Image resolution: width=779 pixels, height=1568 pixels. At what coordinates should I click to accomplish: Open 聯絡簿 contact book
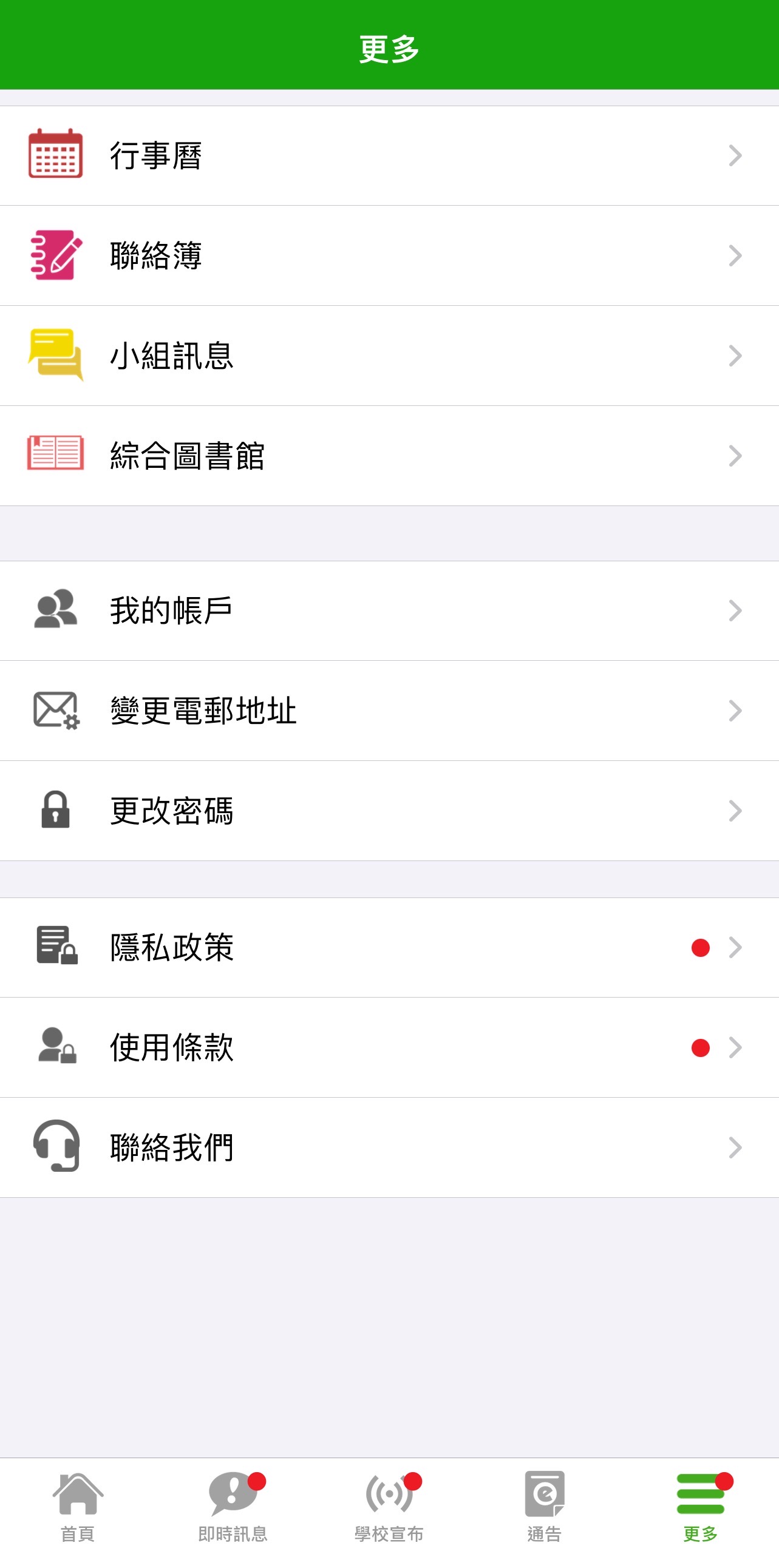389,255
